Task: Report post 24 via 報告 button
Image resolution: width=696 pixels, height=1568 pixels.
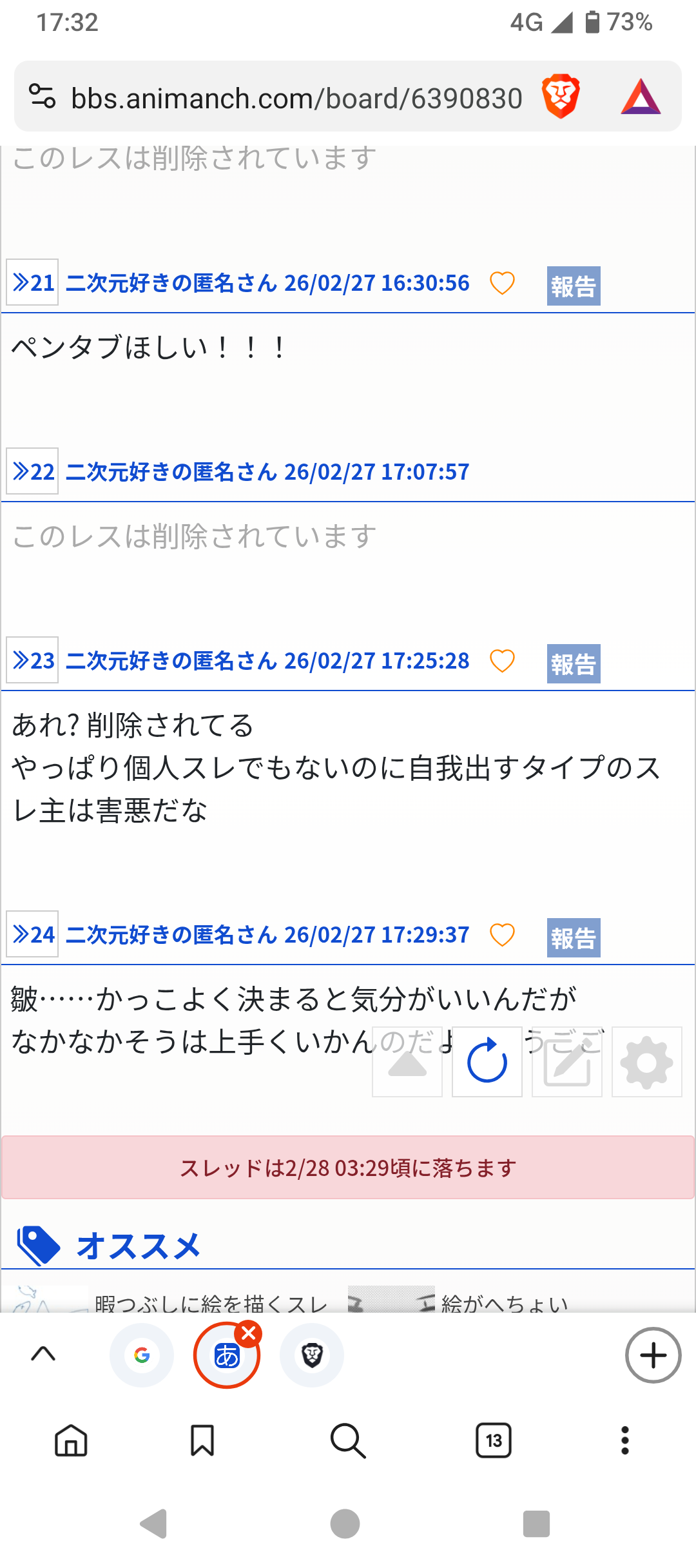Action: click(573, 937)
